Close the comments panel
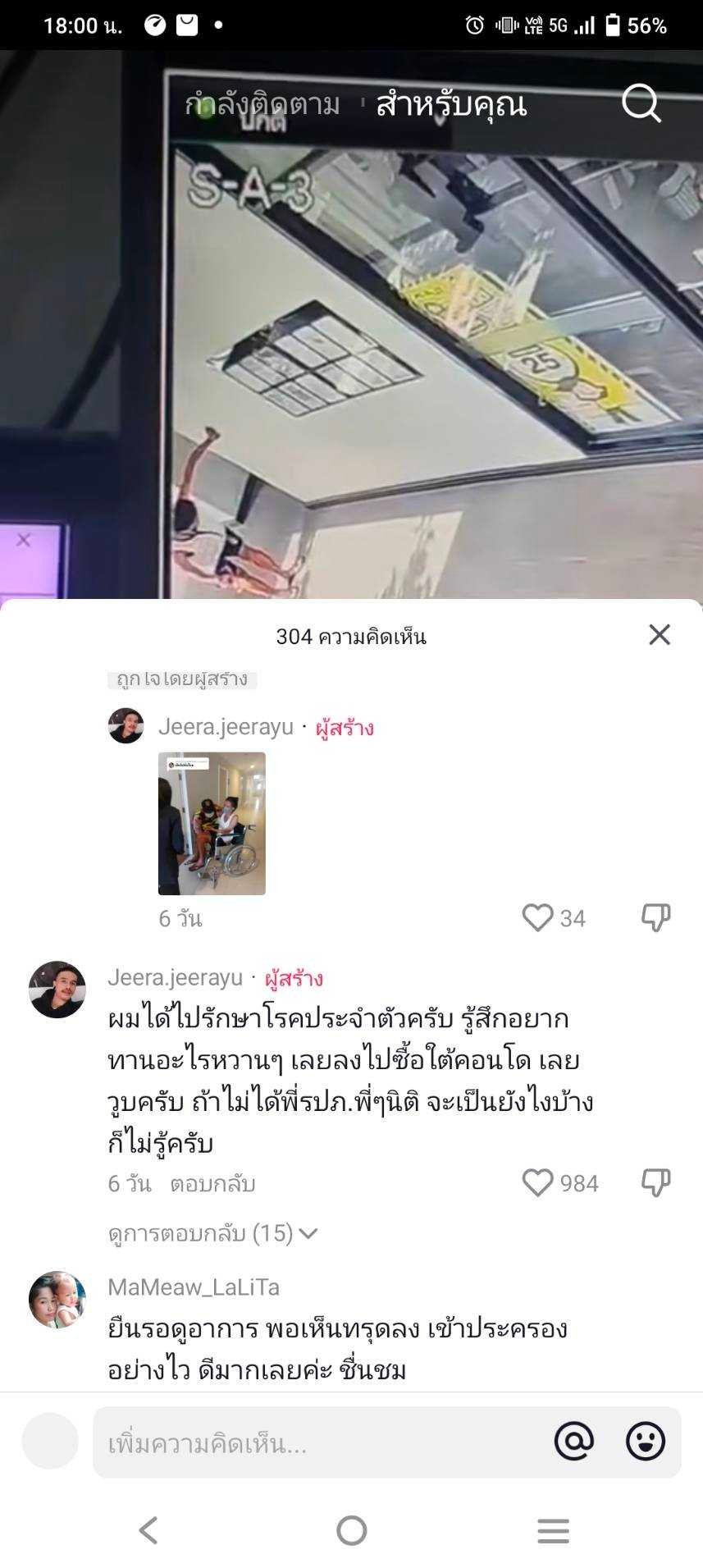Screen dimensions: 703x1568 [660, 634]
